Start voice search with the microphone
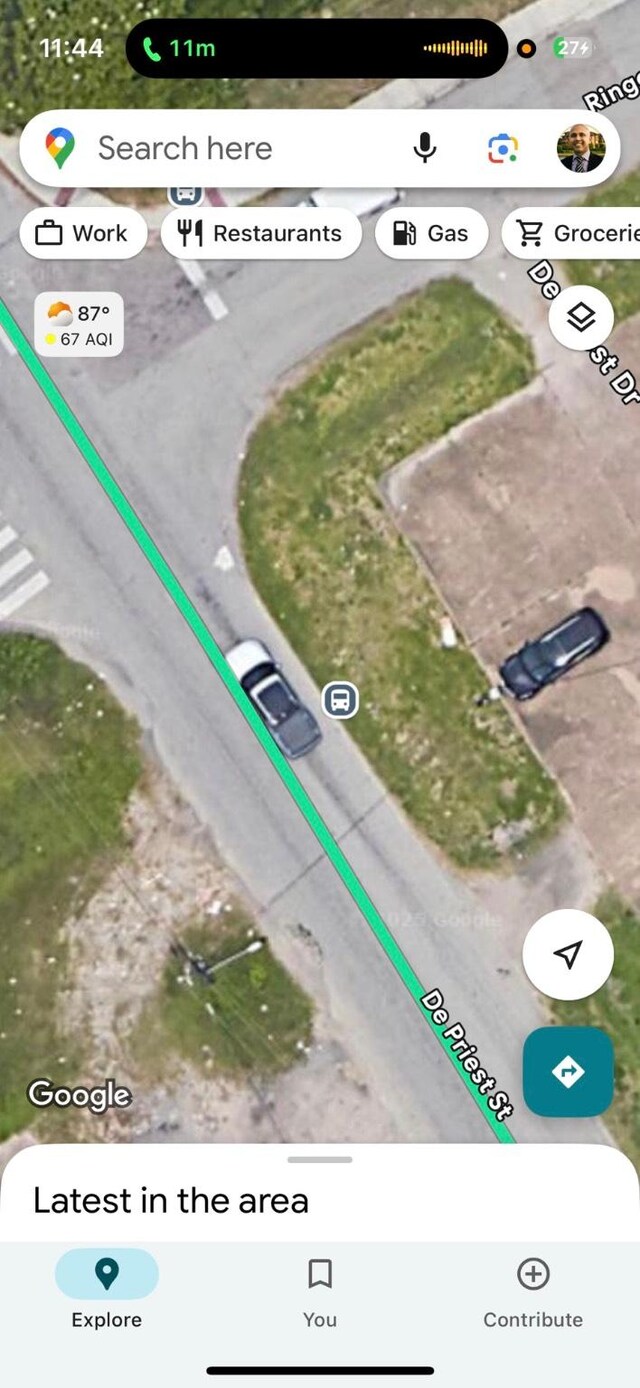Image resolution: width=640 pixels, height=1388 pixels. [425, 149]
